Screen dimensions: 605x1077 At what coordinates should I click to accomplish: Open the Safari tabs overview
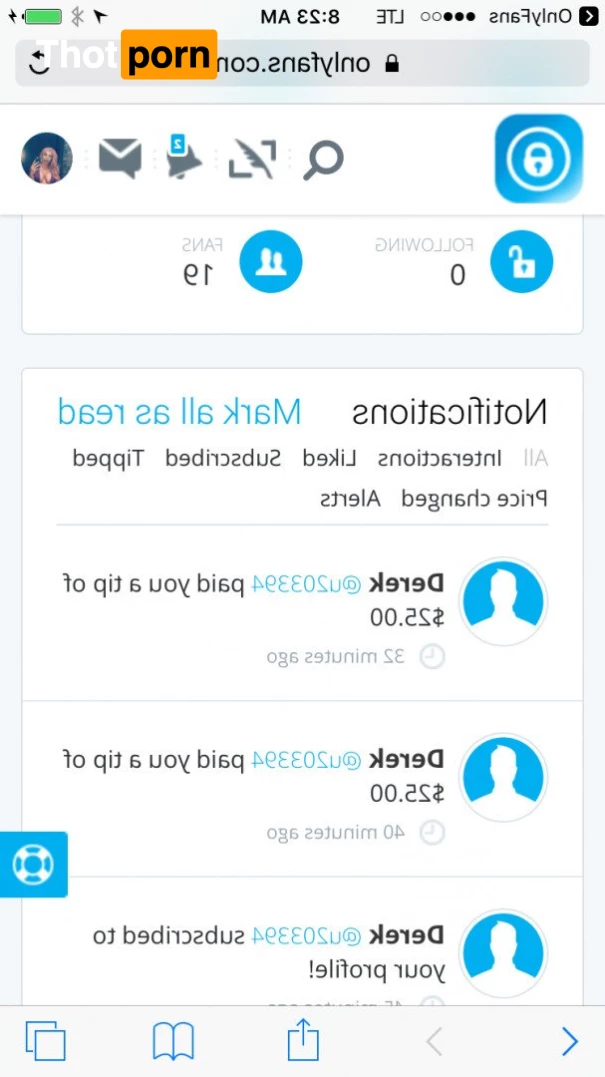pyautogui.click(x=46, y=1041)
